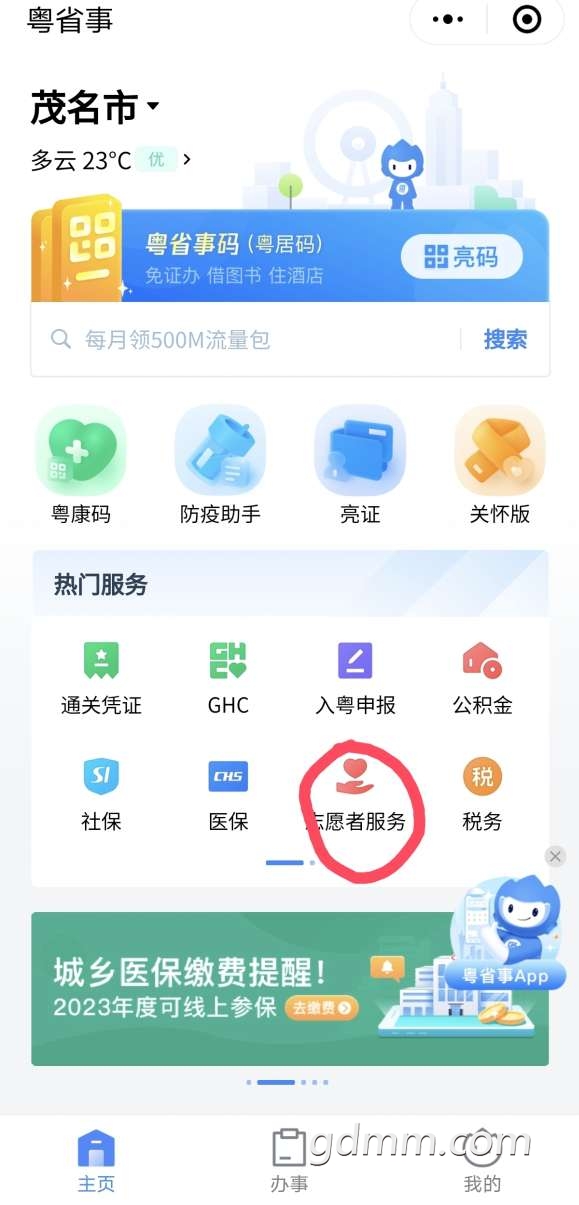Image resolution: width=579 pixels, height=1205 pixels.
Task: Close the mini program with the circle icon
Action: pos(526,19)
